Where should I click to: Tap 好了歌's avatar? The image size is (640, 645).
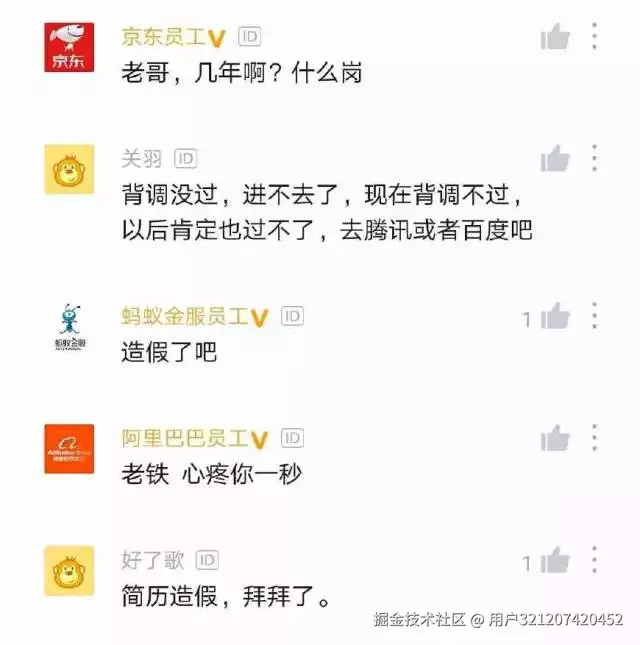tap(69, 571)
